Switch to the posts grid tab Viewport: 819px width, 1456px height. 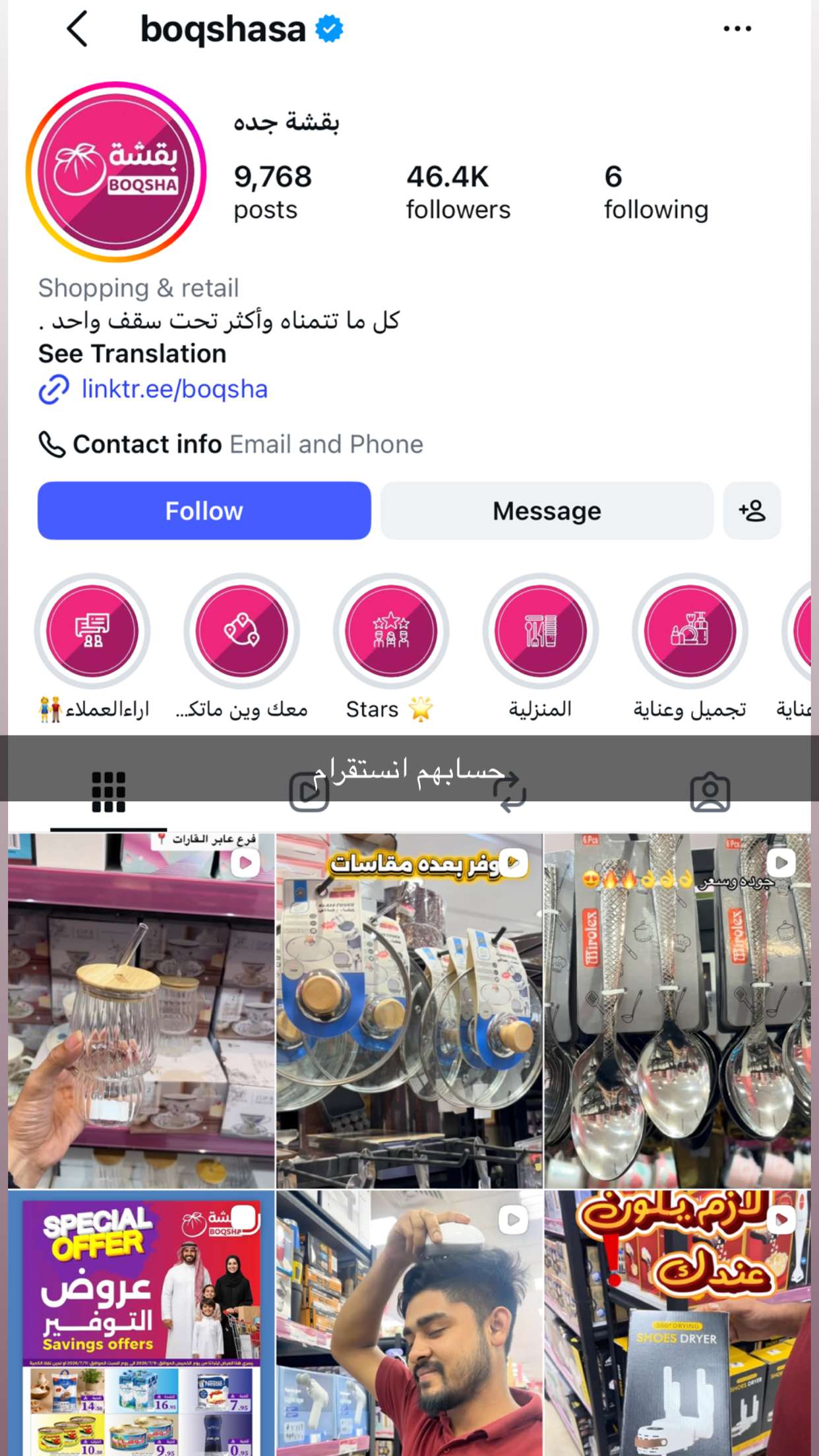pos(109,792)
